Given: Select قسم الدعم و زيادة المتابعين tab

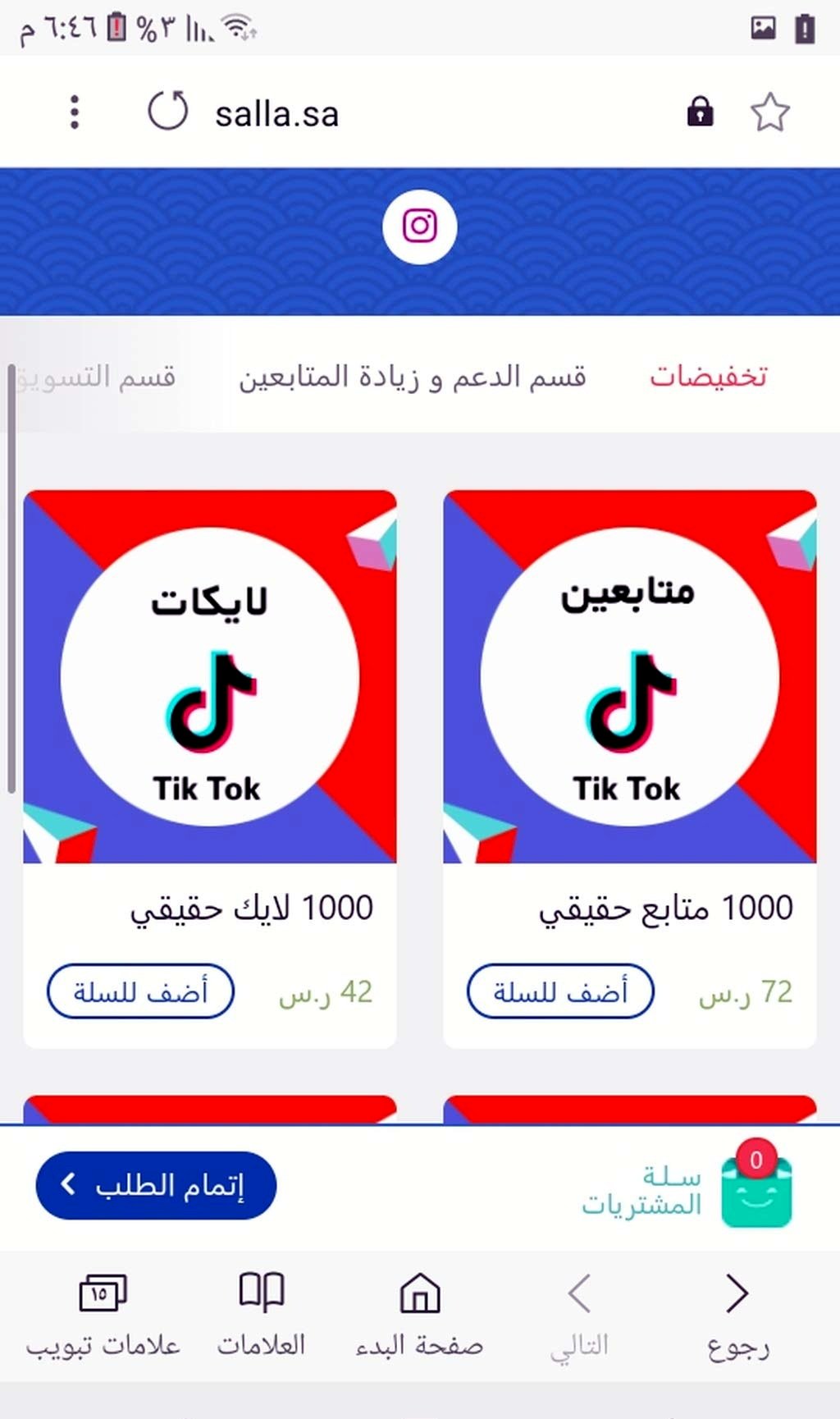Looking at the screenshot, I should click(x=413, y=377).
